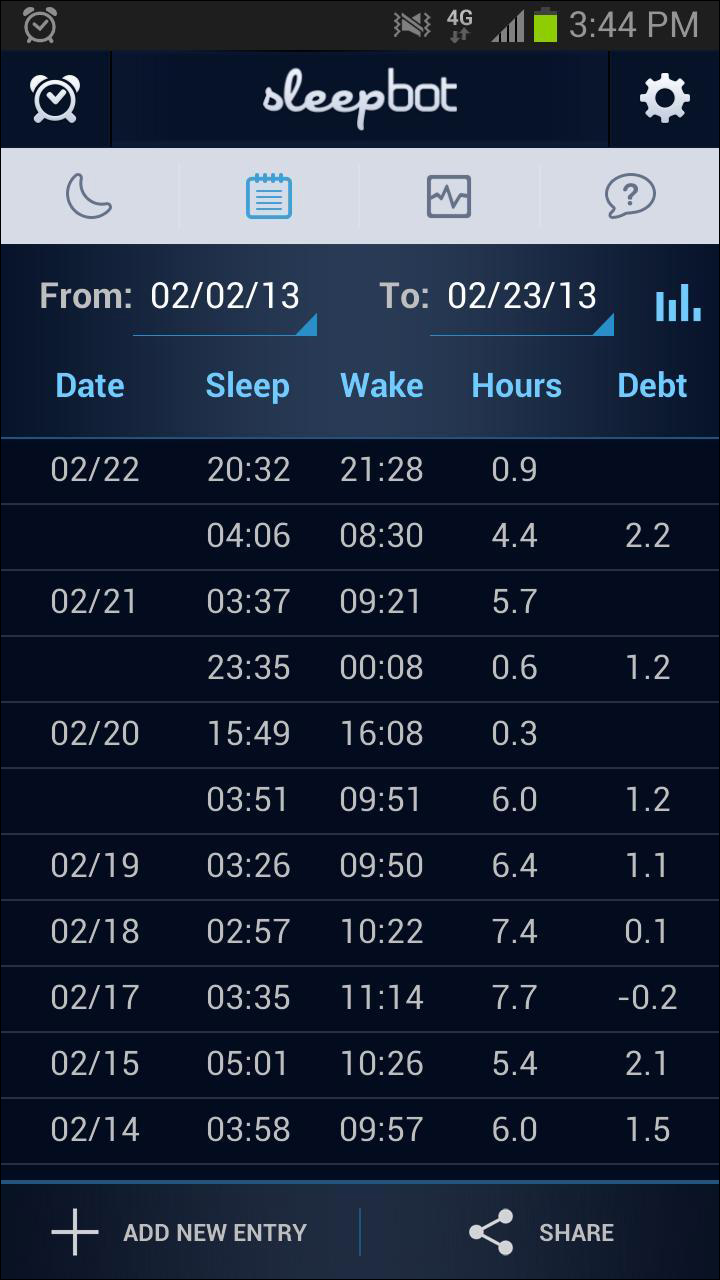Screen dimensions: 720x1280
Task: Tap the bar chart statistics icon
Action: (678, 302)
